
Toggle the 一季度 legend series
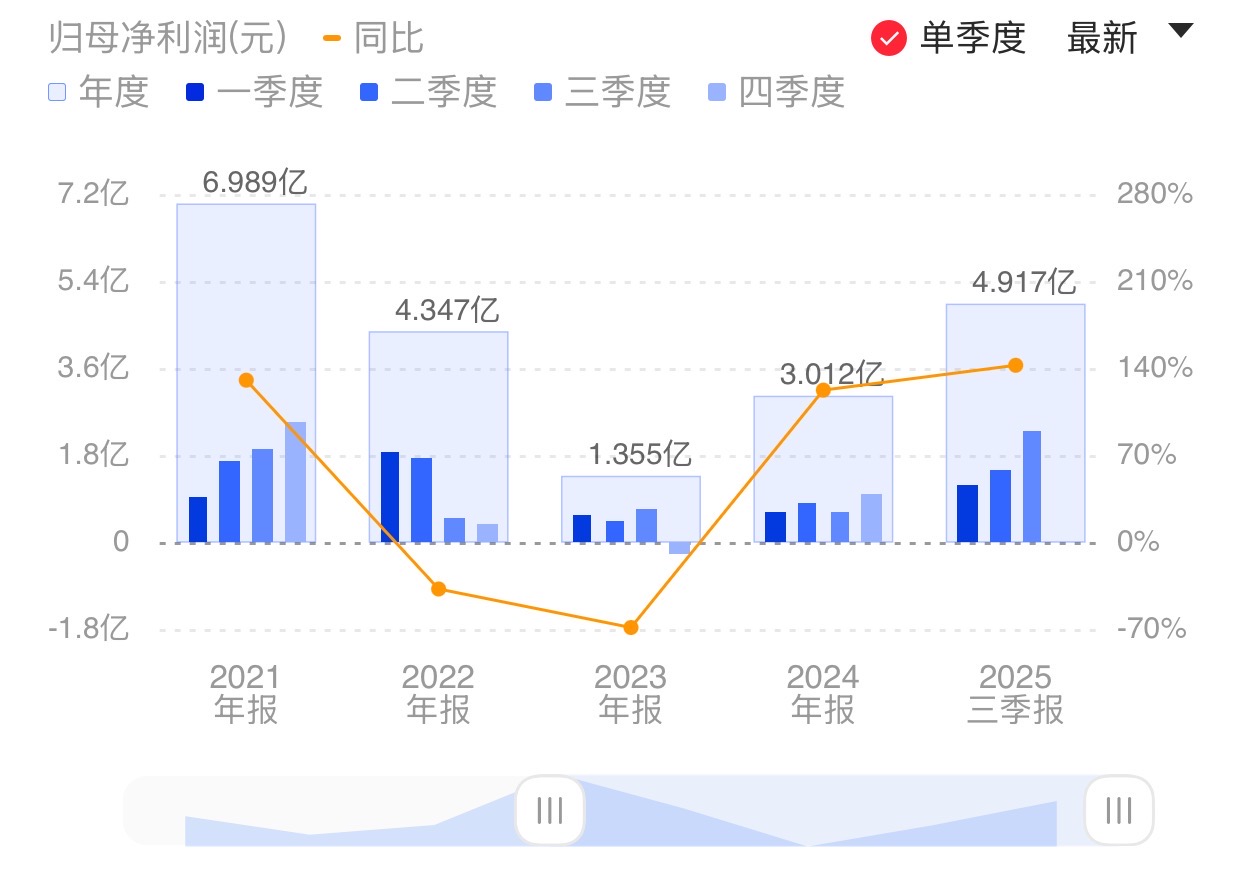tap(254, 92)
